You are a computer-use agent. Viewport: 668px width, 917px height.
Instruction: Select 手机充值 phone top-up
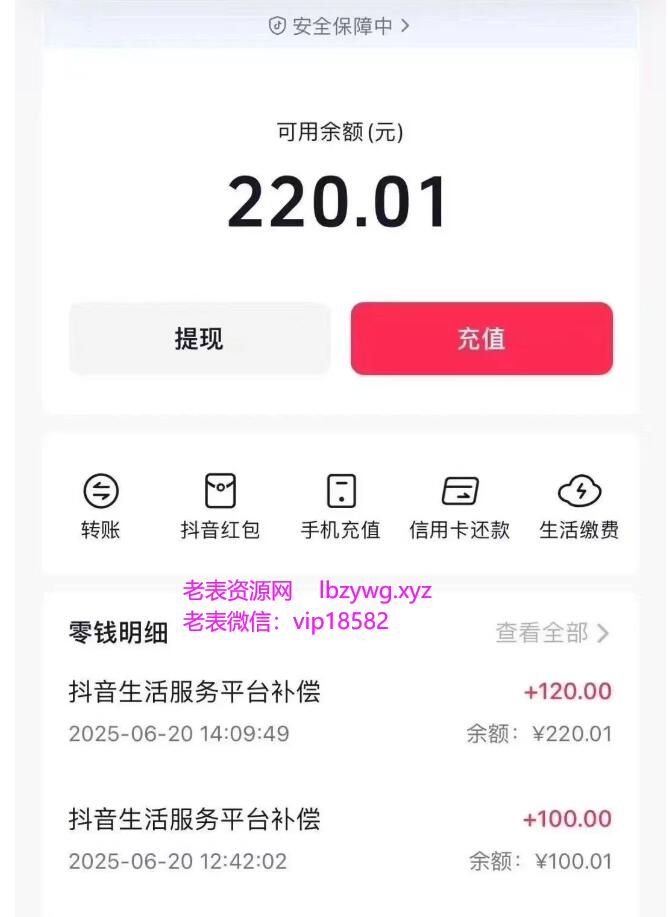tap(341, 507)
